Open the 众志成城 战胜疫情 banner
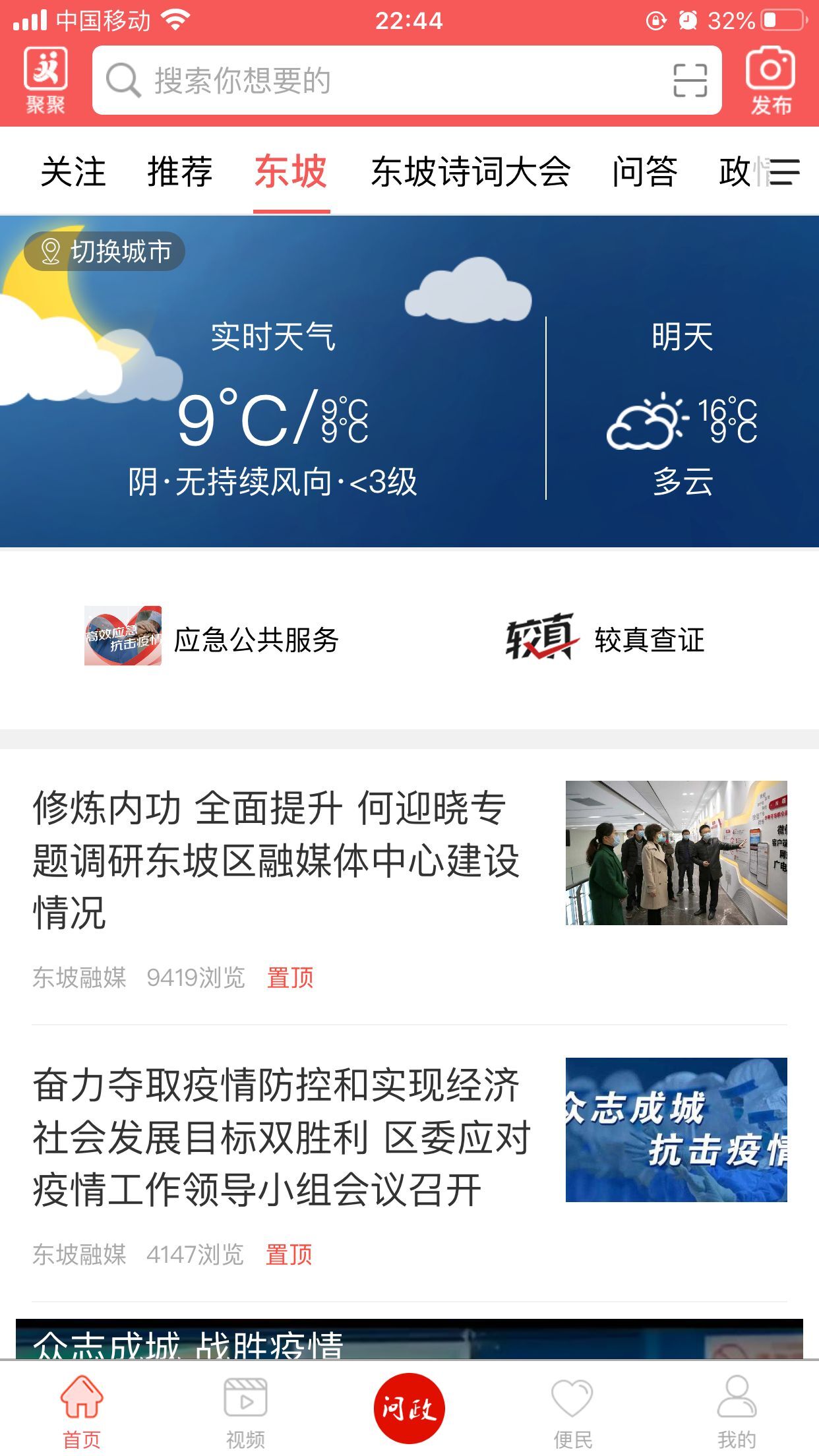The image size is (819, 1456). pos(409,1339)
